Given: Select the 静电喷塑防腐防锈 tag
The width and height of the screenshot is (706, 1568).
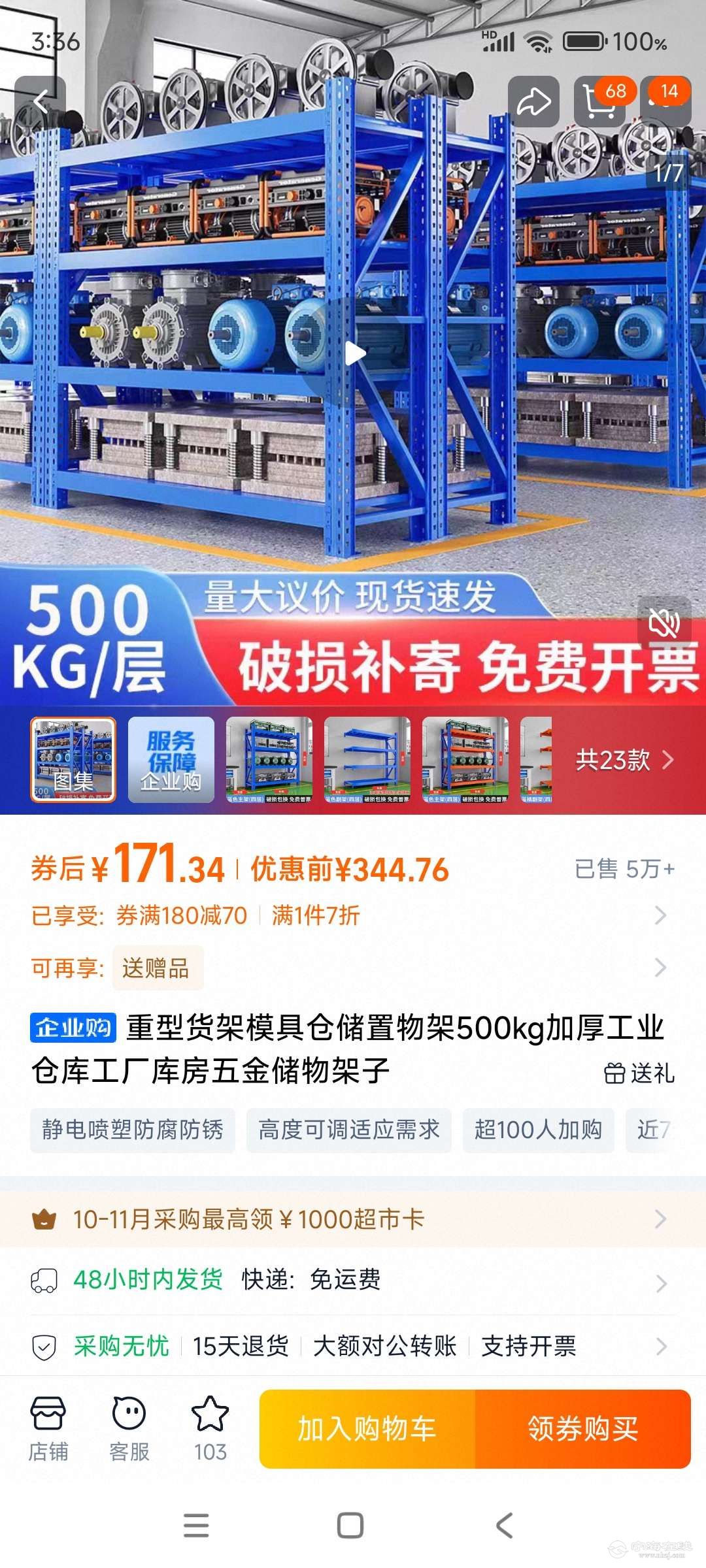Looking at the screenshot, I should 133,1130.
